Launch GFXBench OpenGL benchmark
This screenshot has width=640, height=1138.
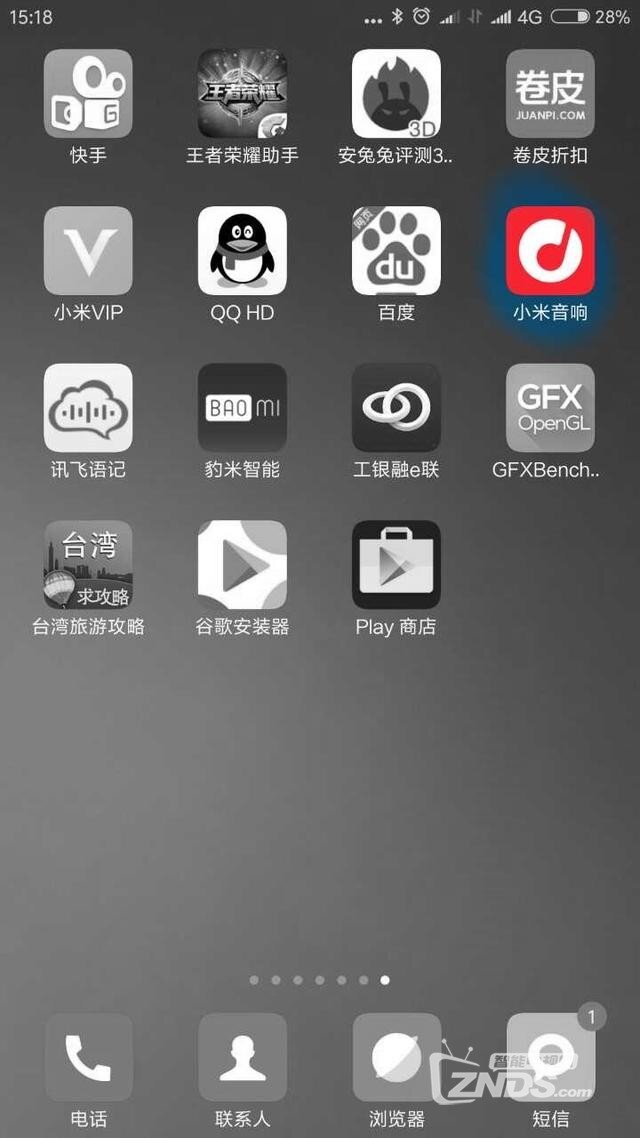tap(550, 408)
